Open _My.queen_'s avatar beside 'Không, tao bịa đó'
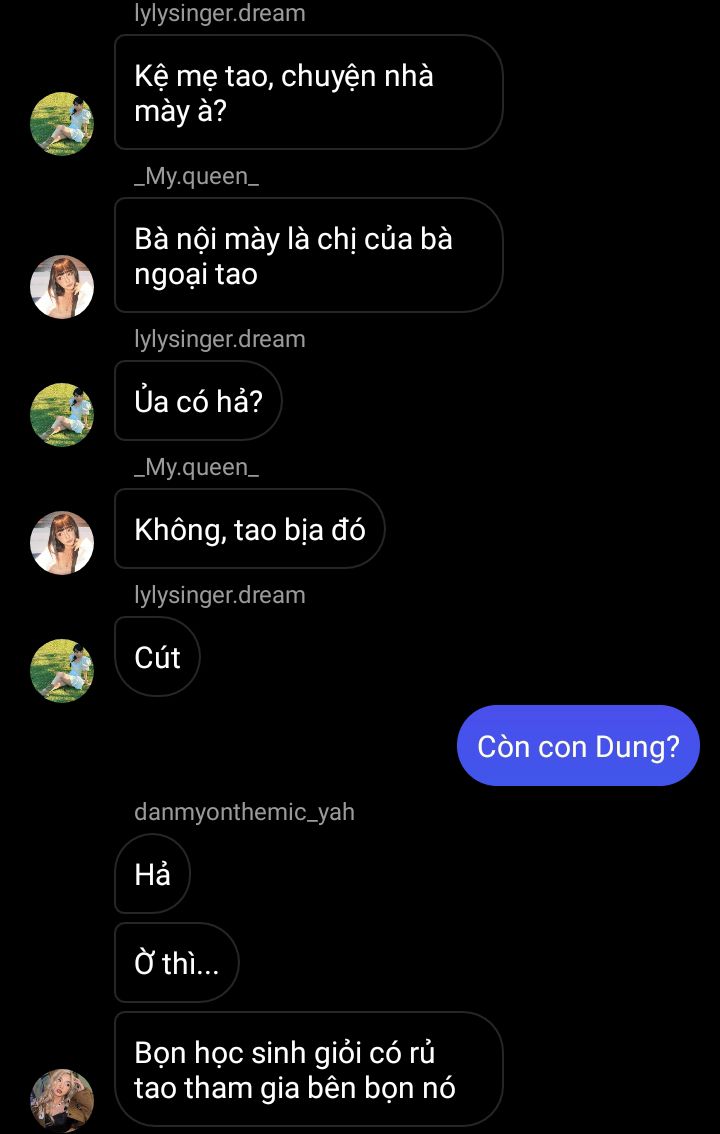Screen dimensions: 720x1134 coord(62,542)
